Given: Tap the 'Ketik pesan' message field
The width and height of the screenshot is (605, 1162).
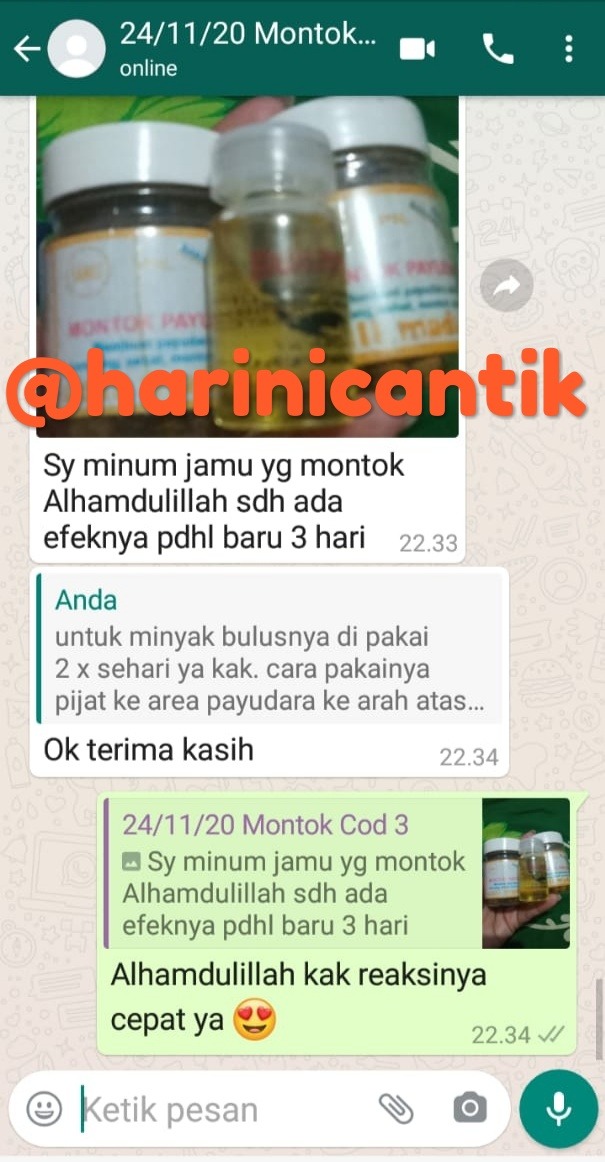Looking at the screenshot, I should (x=220, y=1108).
